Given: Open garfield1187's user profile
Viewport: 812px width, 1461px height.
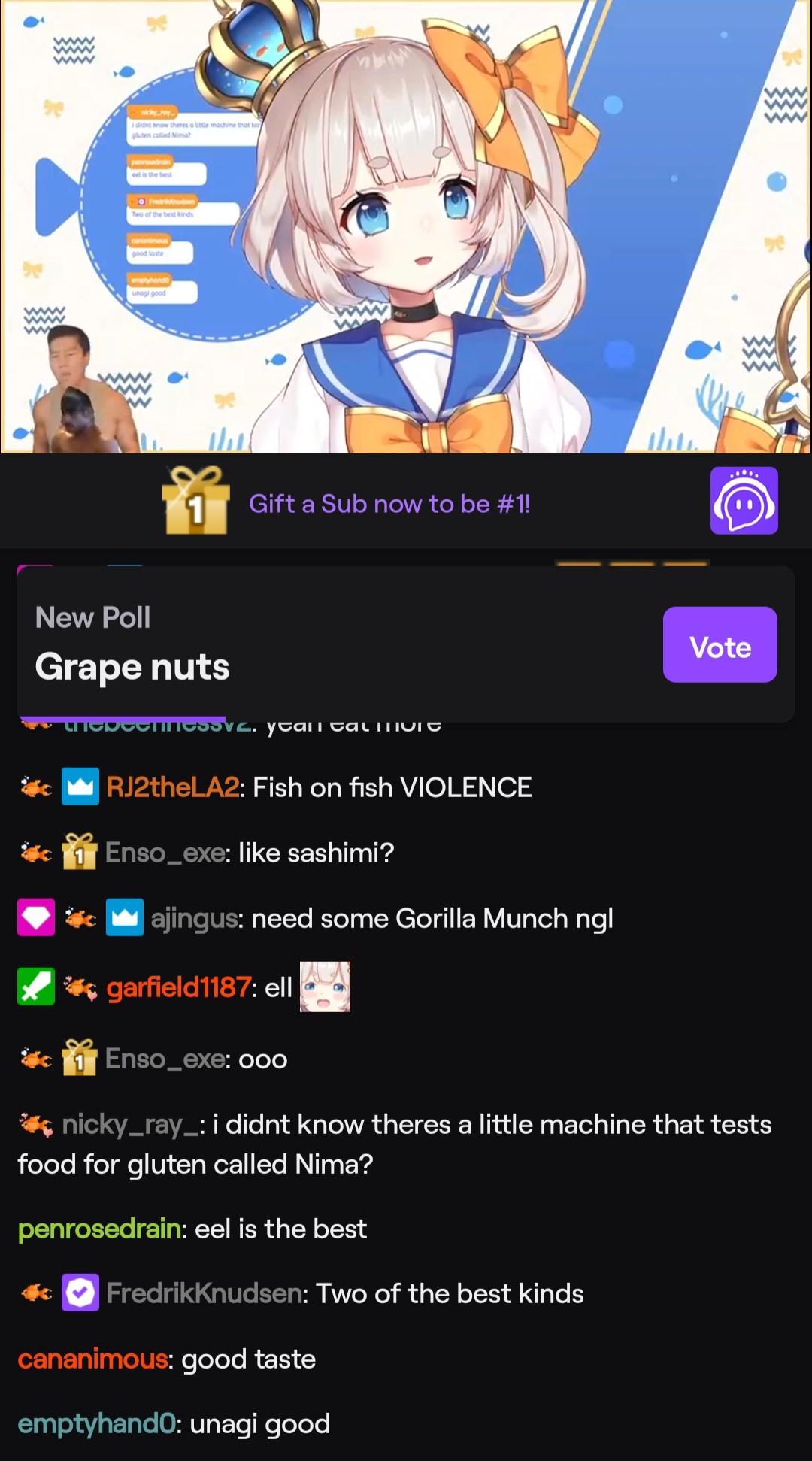Looking at the screenshot, I should click(x=178, y=987).
